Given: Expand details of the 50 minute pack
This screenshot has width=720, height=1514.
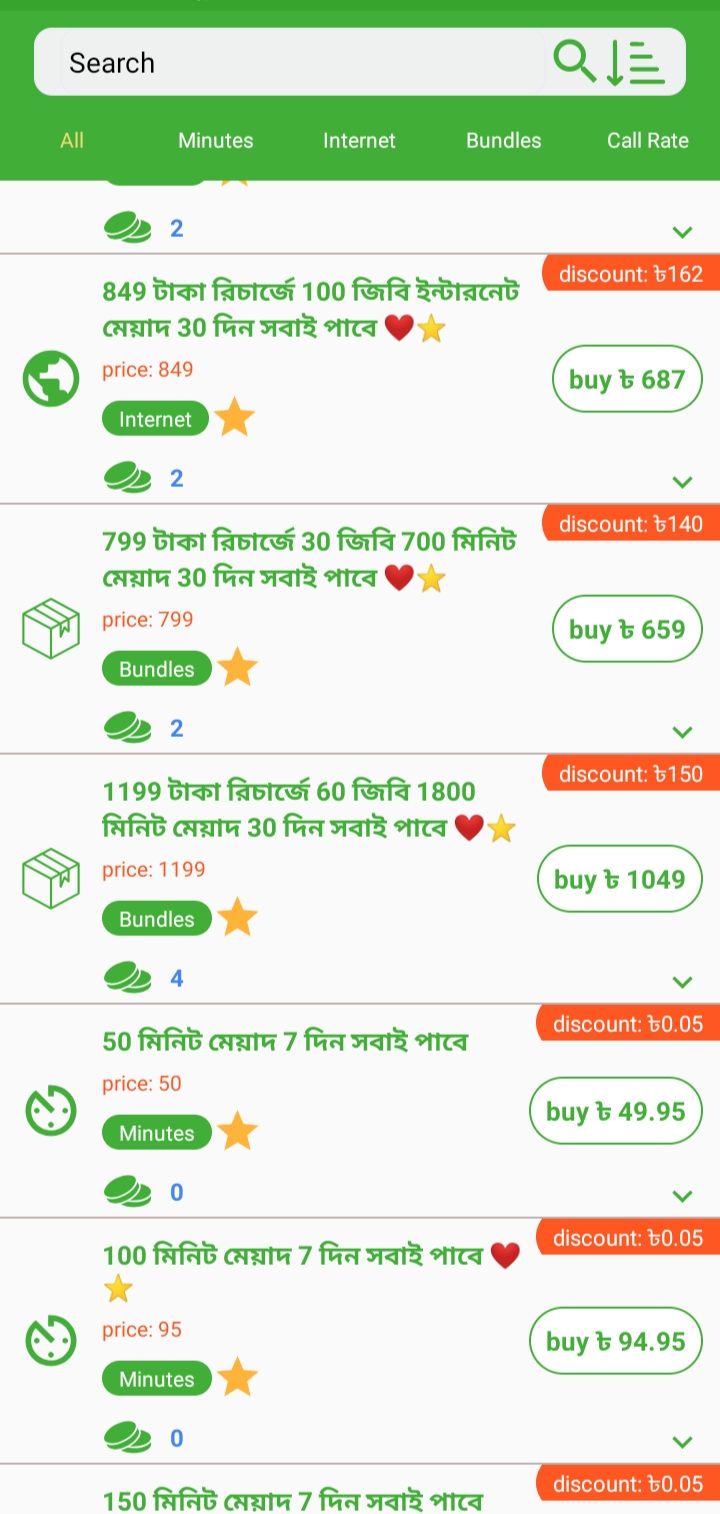Looking at the screenshot, I should [x=683, y=1196].
